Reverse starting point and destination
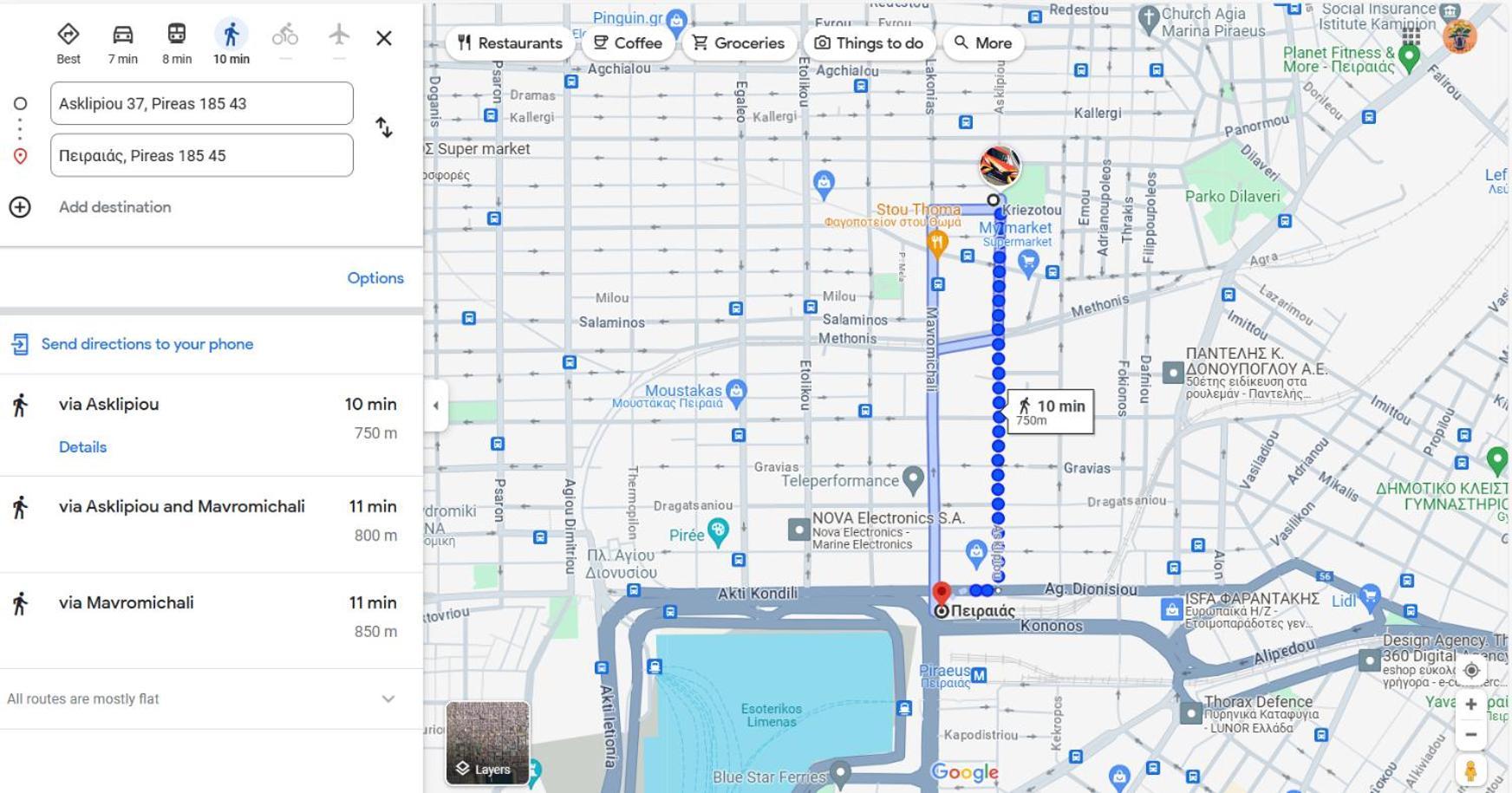1512x793 pixels. pyautogui.click(x=384, y=128)
